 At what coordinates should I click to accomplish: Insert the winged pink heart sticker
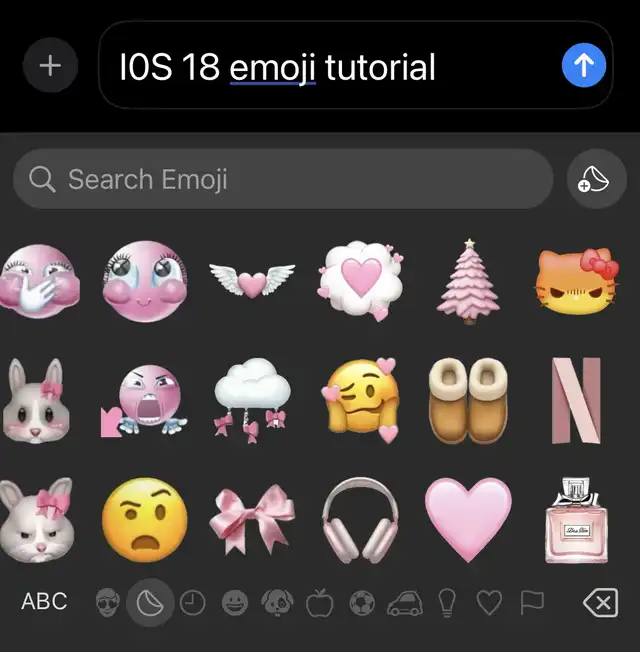[252, 281]
